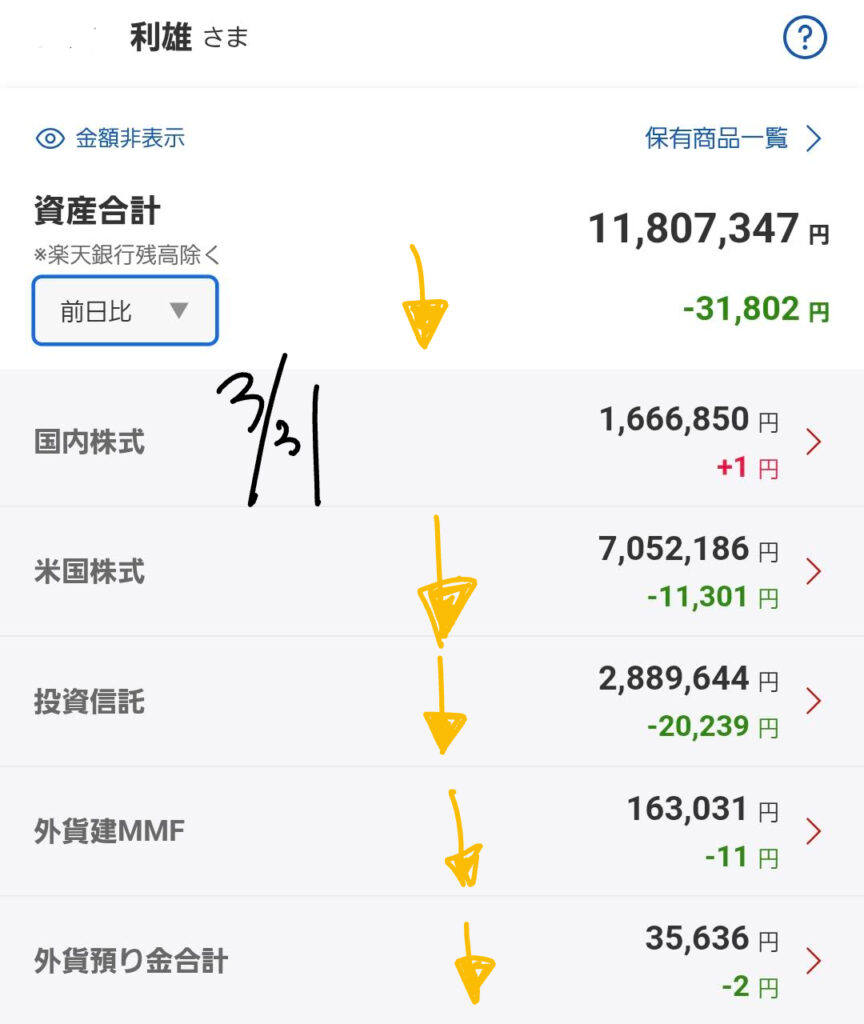Screen dimensions: 864x1024
Task: Toggle 金額非表示 to hide amounts
Action: point(110,138)
